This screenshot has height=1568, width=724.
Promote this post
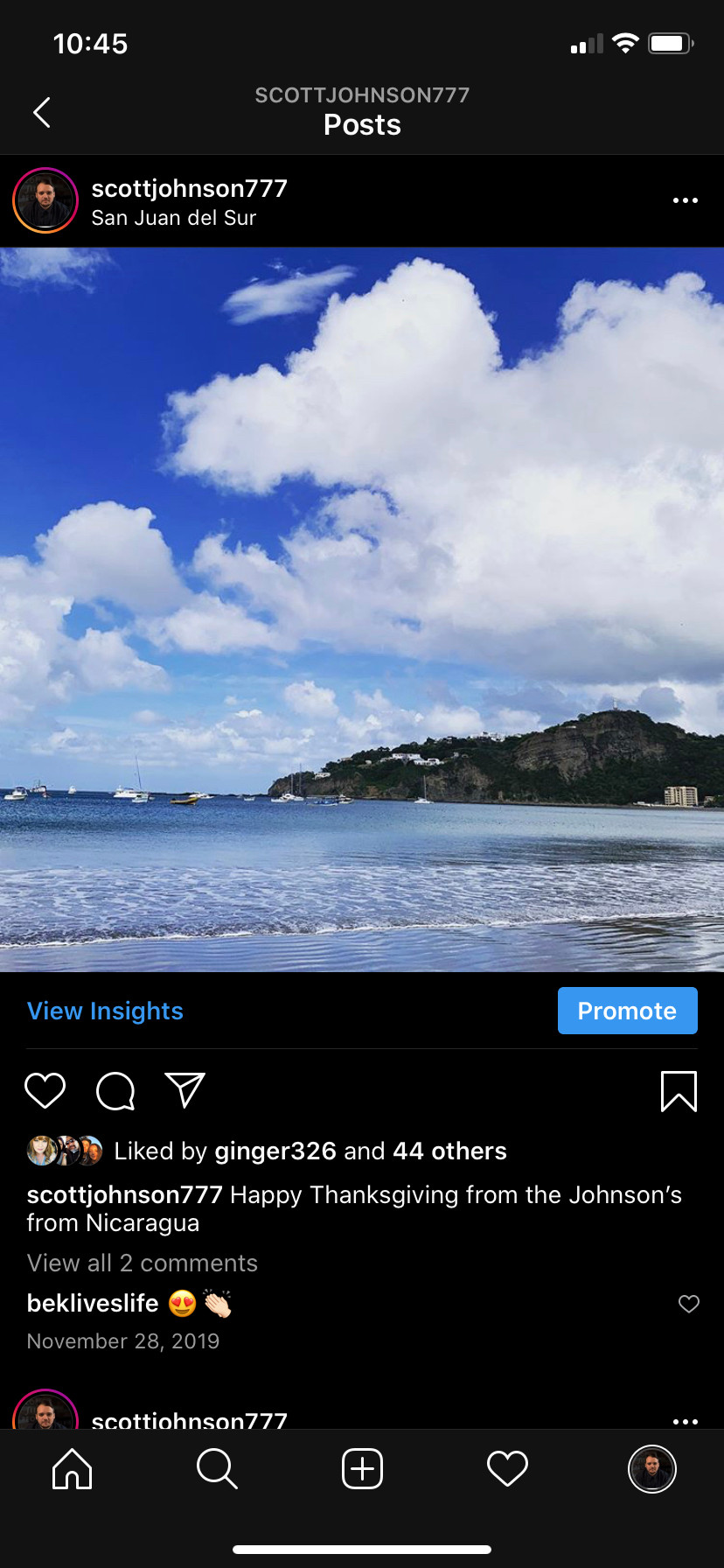tap(627, 1011)
